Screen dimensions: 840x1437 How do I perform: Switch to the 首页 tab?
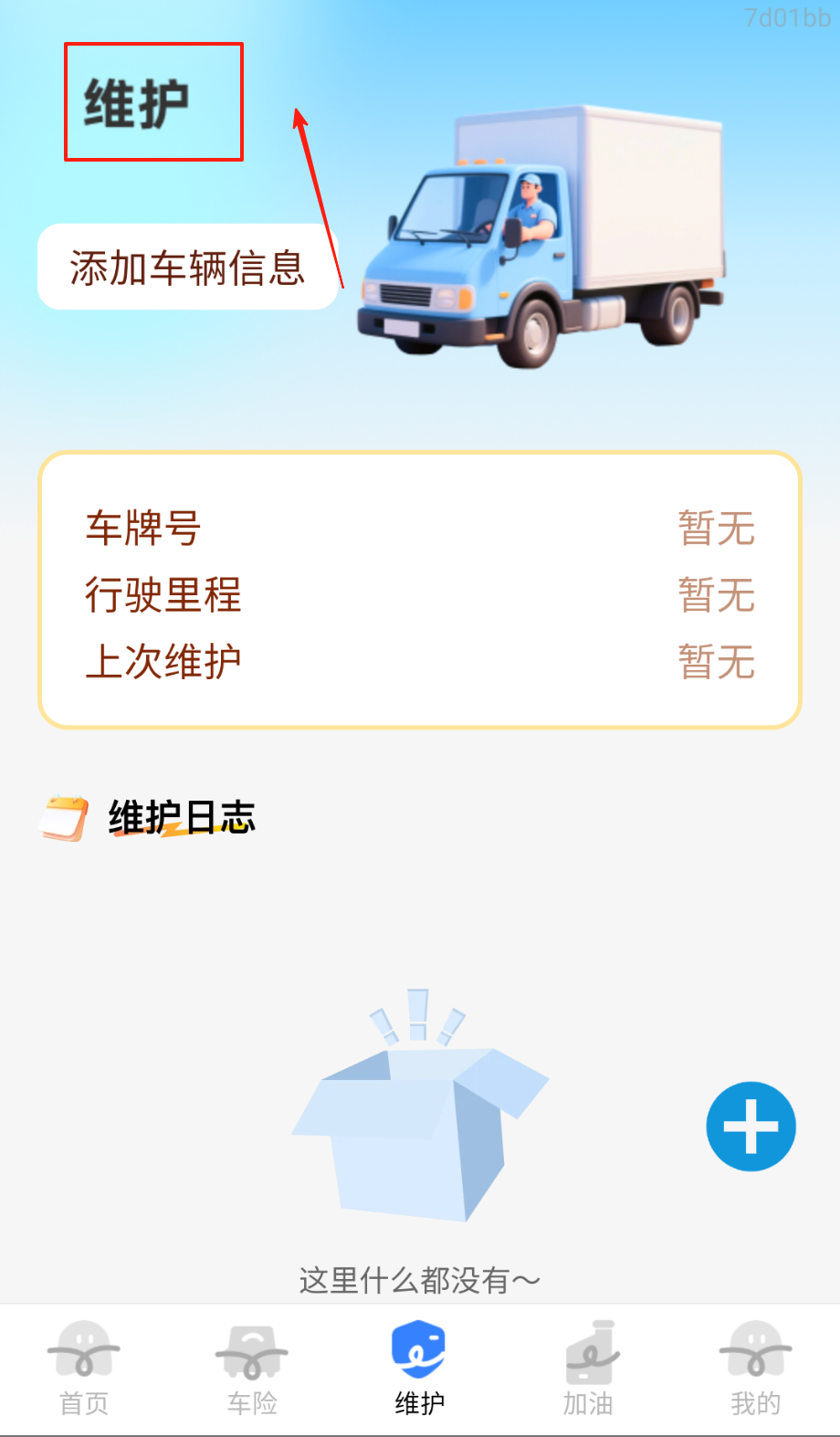point(84,1369)
